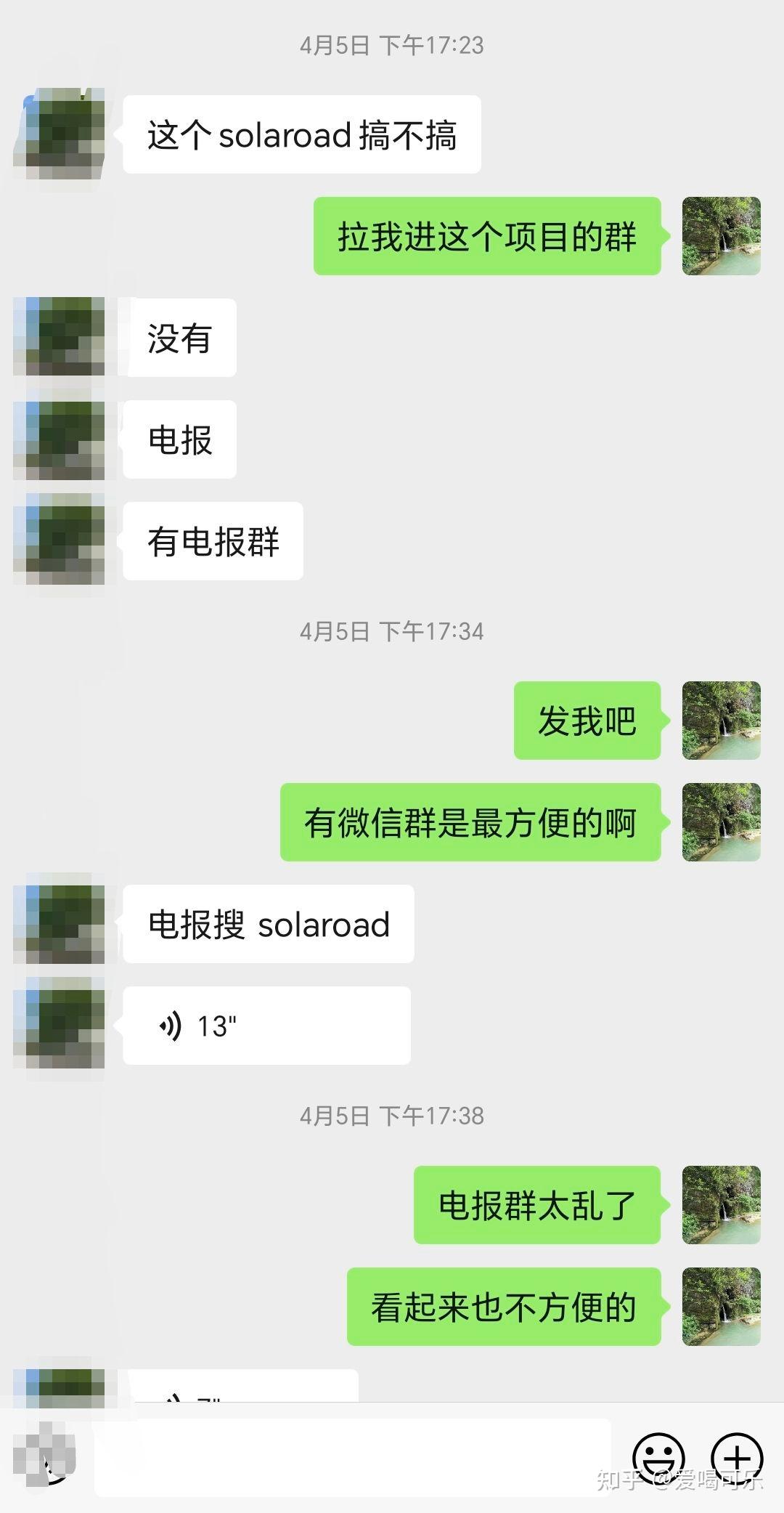View my avatar beside '拉我进这个项目的群'
Screen dimensions: 784x1513
pos(721,236)
